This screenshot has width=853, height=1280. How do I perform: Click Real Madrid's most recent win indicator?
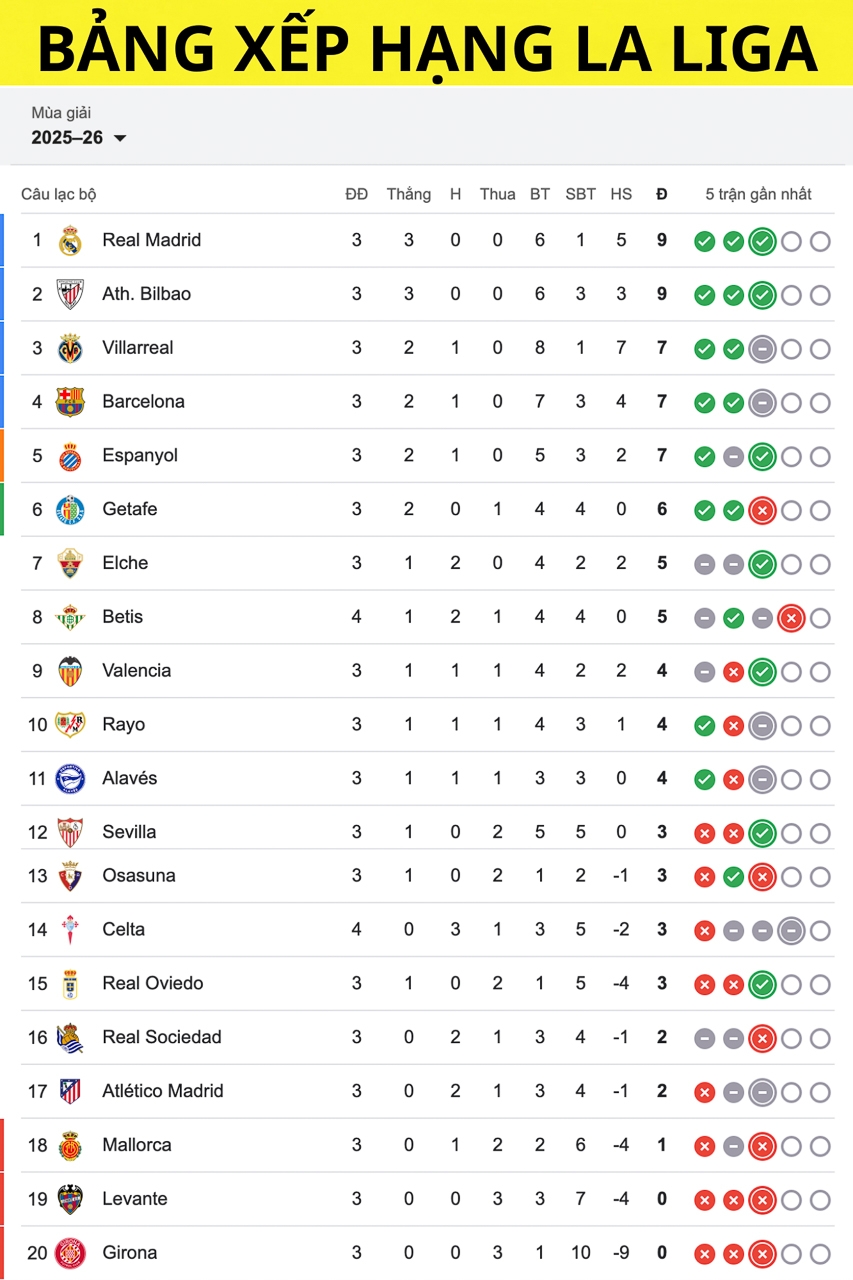[x=763, y=240]
